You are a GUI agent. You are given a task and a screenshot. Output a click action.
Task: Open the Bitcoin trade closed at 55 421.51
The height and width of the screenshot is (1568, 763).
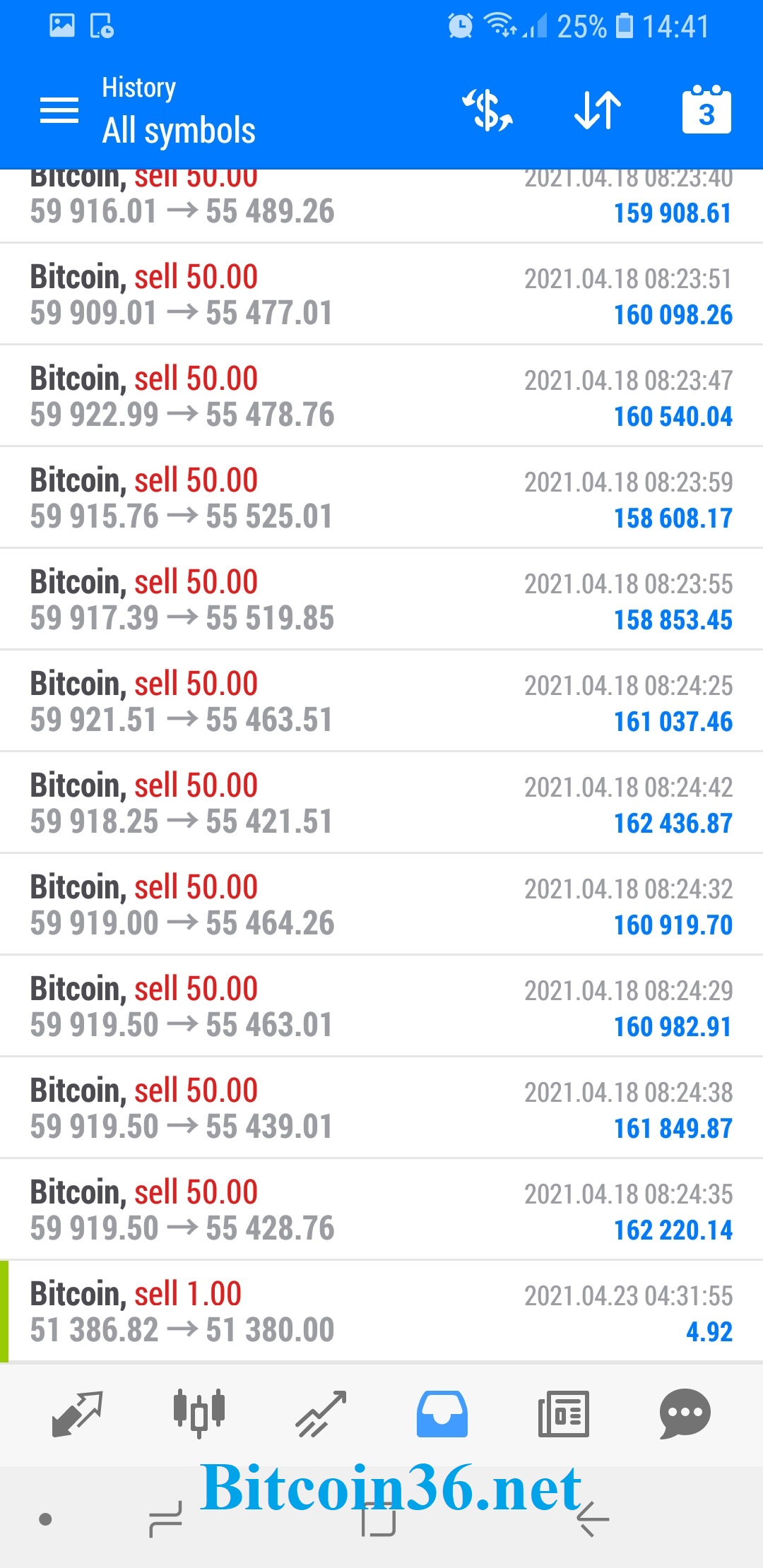pyautogui.click(x=381, y=803)
